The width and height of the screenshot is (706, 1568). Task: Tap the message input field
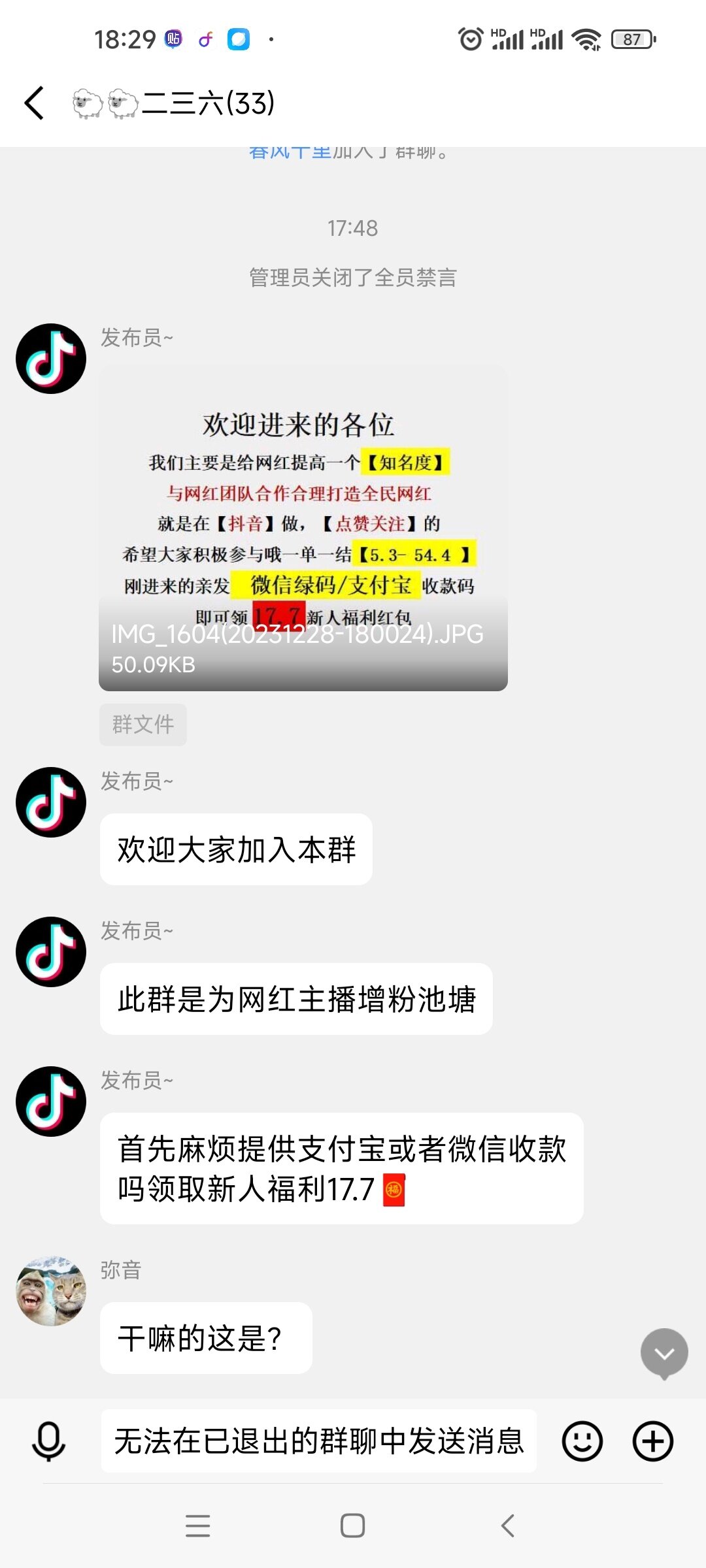[x=318, y=1441]
